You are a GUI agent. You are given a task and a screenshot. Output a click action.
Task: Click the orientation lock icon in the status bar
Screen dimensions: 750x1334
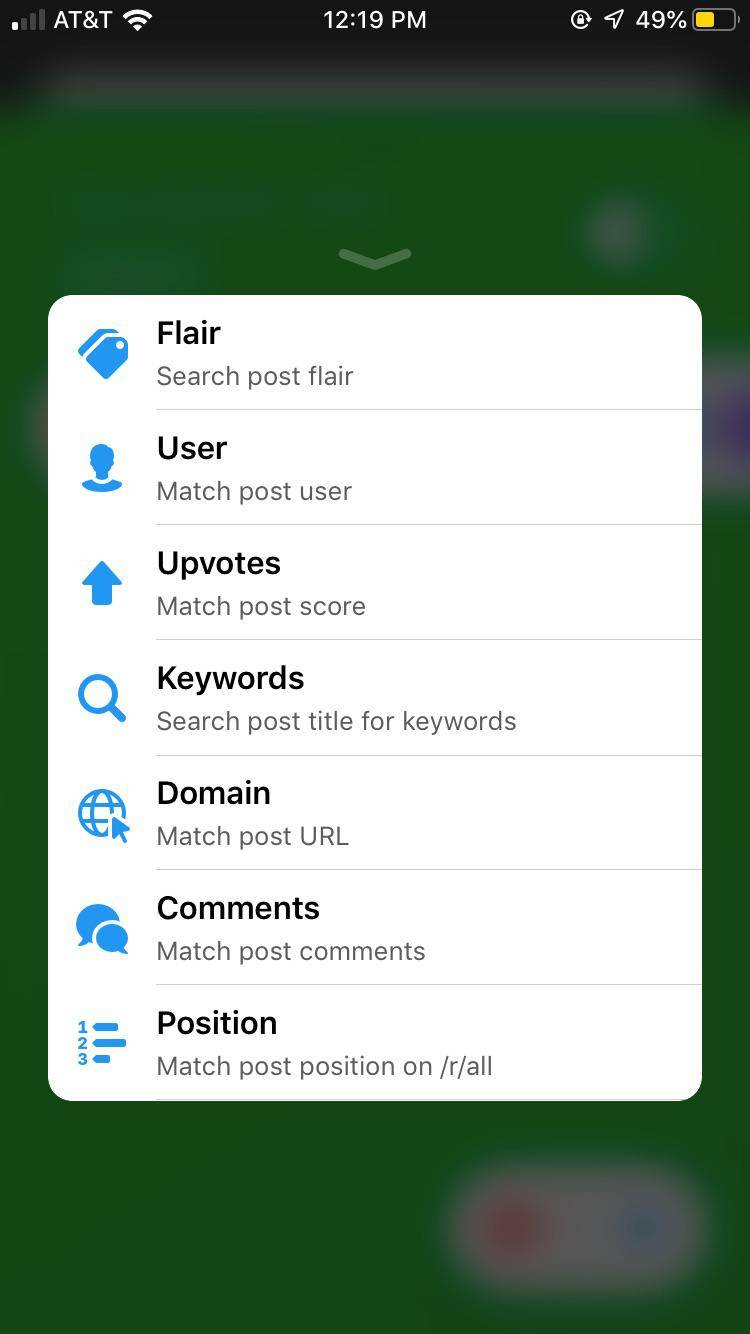pos(582,19)
